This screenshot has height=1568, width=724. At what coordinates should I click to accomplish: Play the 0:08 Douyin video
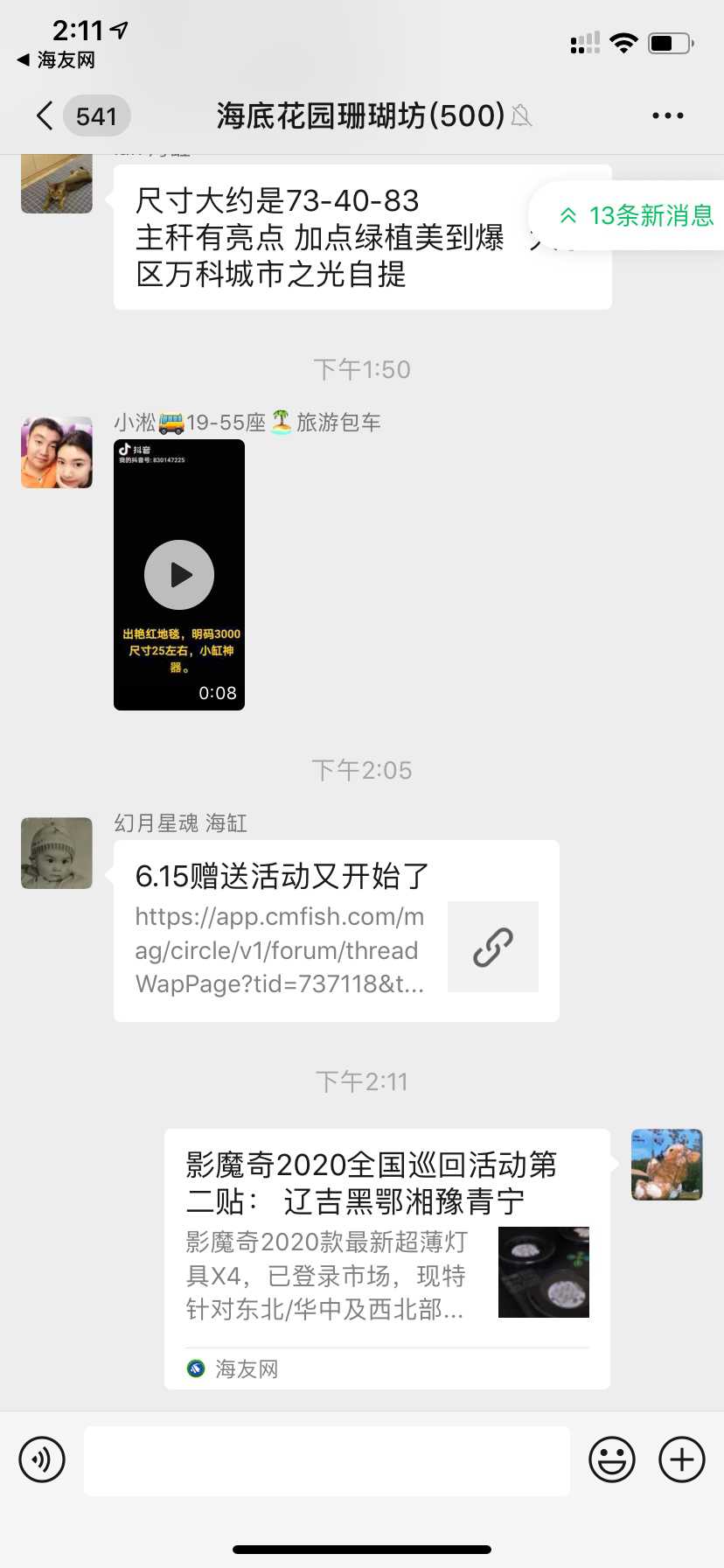(x=179, y=575)
